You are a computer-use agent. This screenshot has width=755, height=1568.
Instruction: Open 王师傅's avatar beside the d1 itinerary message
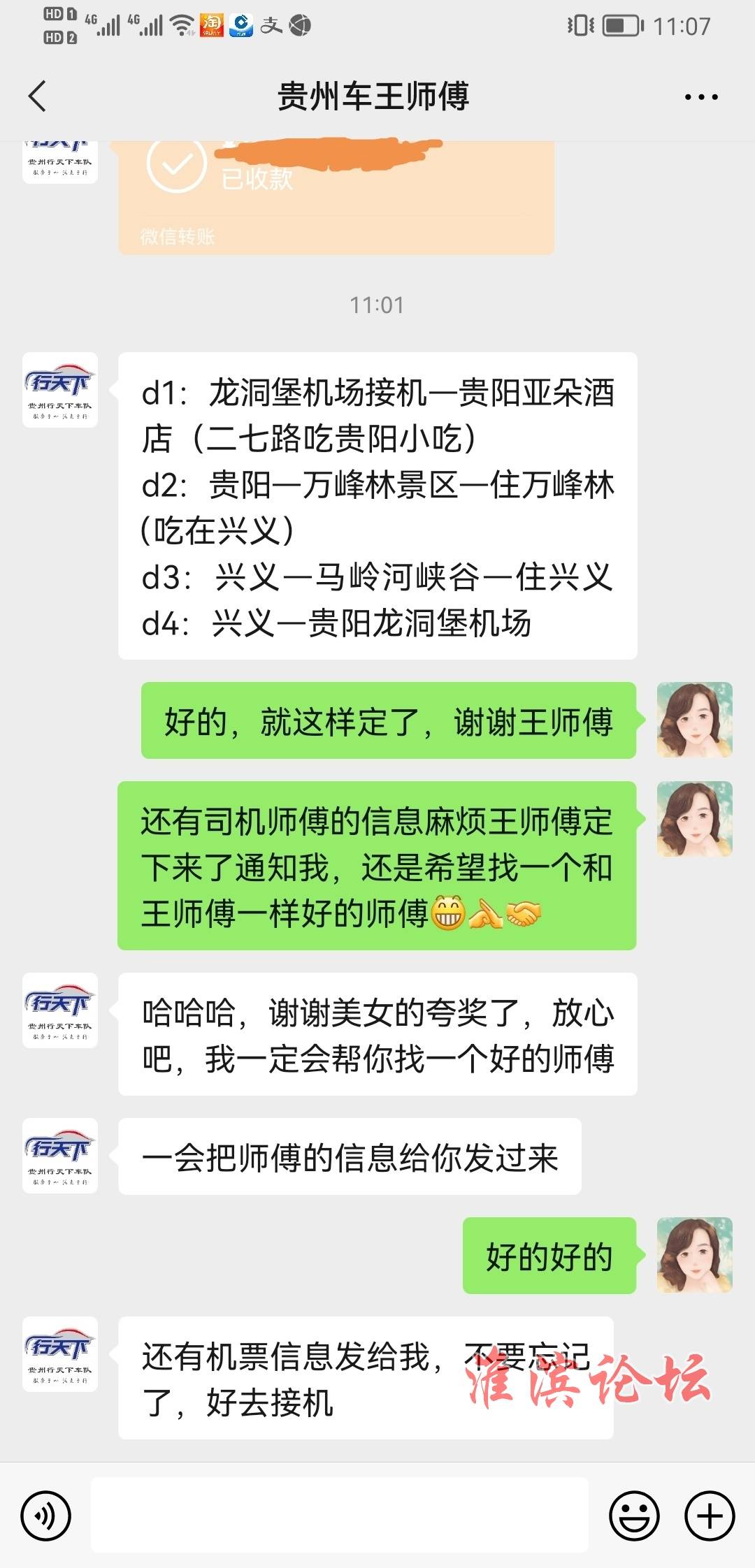pos(60,390)
